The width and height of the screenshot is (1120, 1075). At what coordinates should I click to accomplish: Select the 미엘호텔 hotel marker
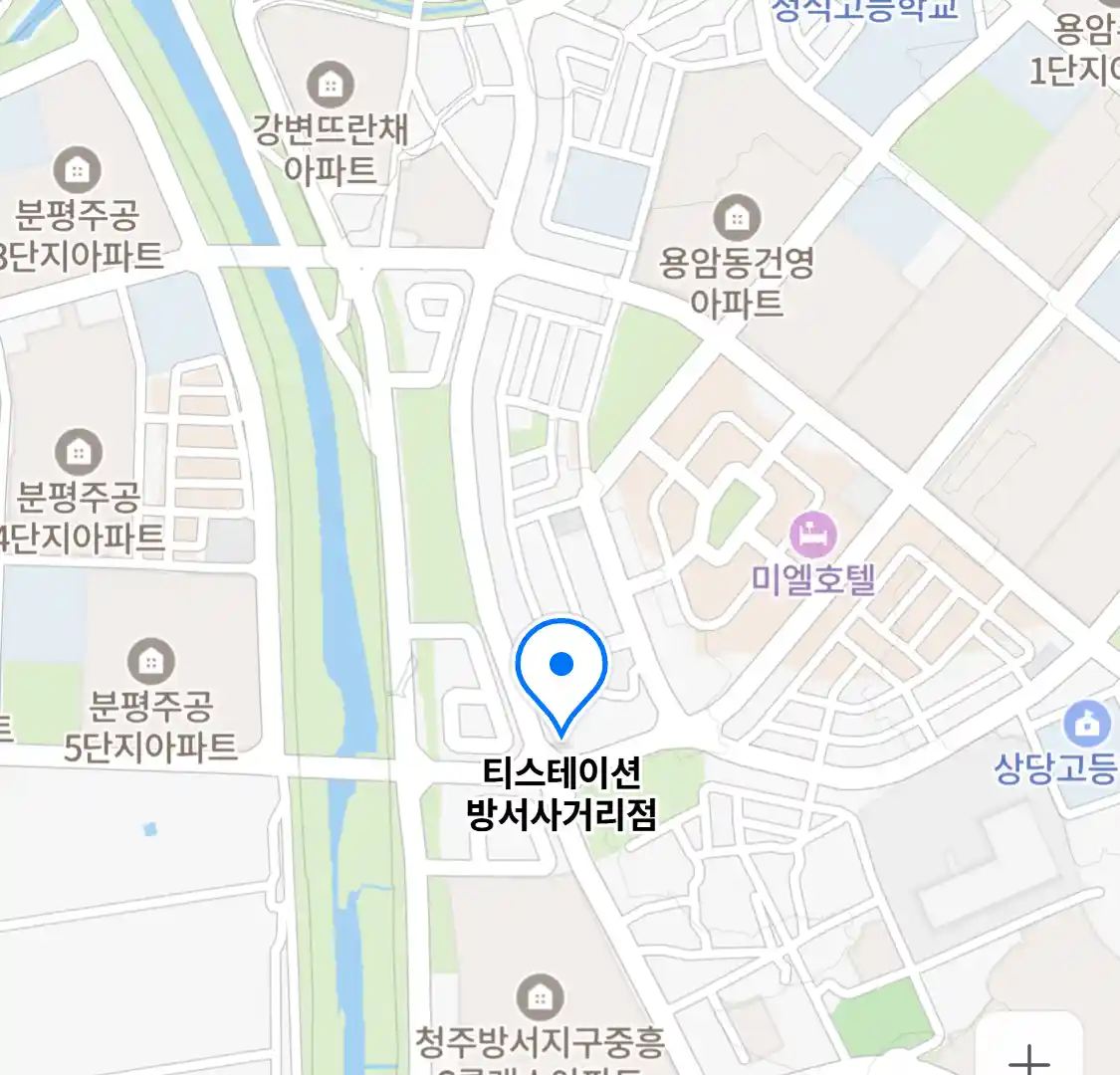point(813,537)
